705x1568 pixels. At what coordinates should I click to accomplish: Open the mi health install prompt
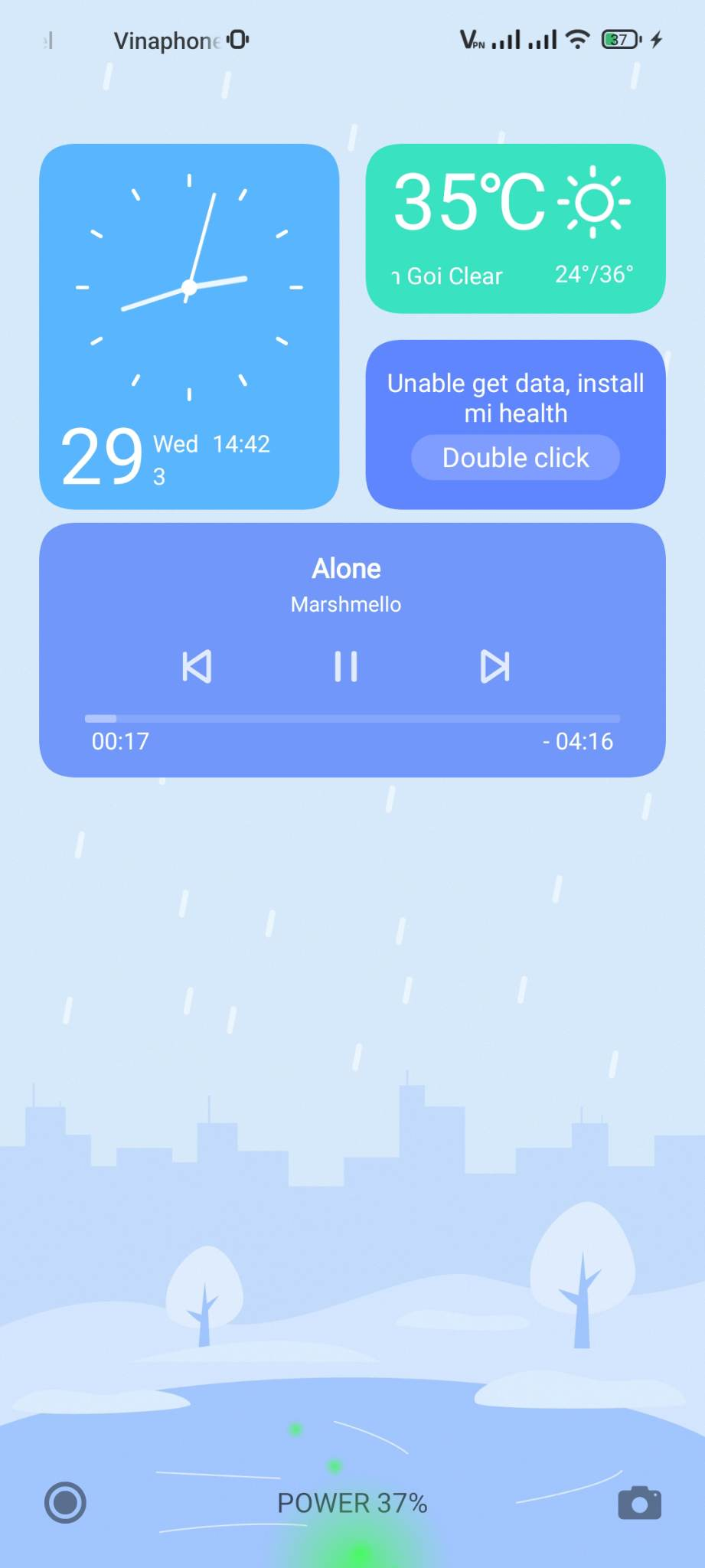[515, 398]
